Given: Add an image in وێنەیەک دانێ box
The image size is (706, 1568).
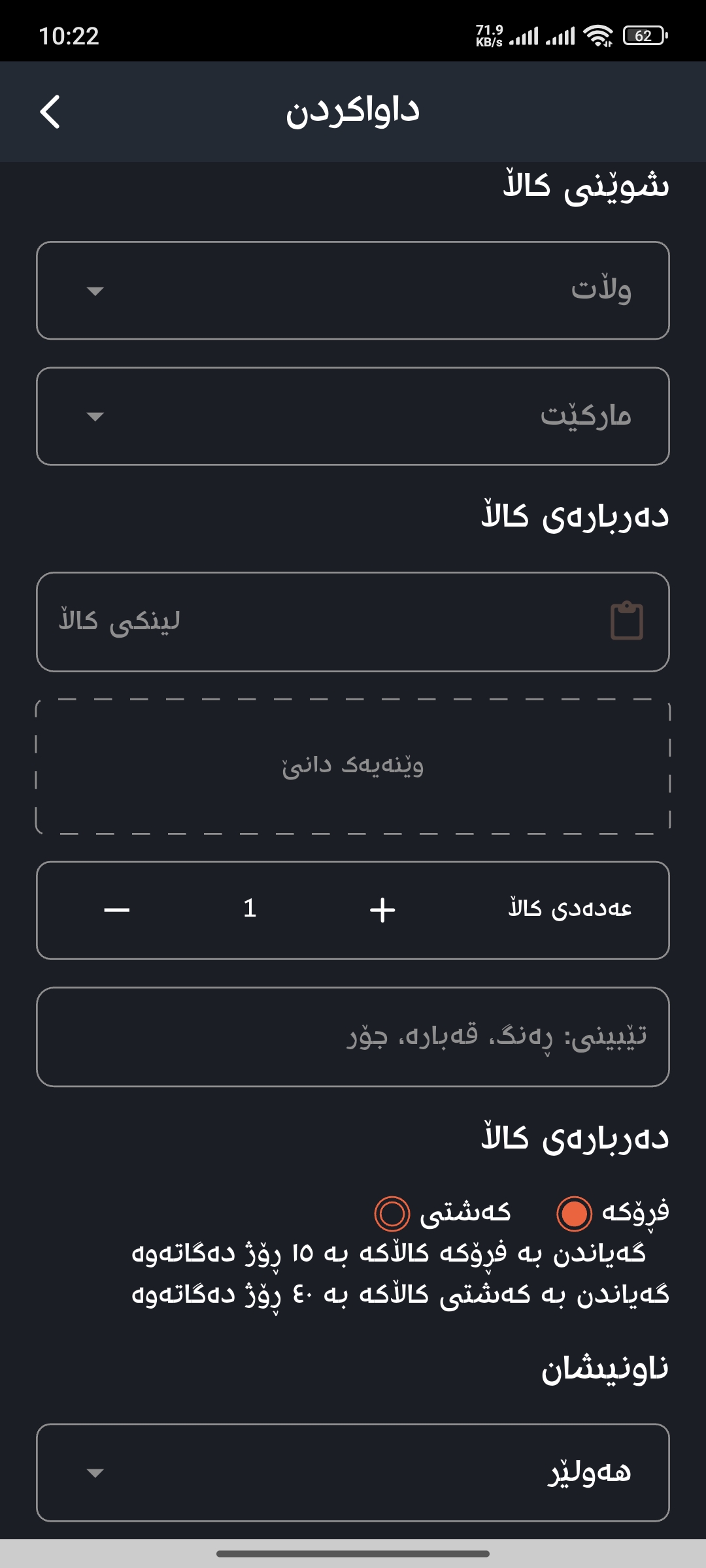Looking at the screenshot, I should (353, 766).
